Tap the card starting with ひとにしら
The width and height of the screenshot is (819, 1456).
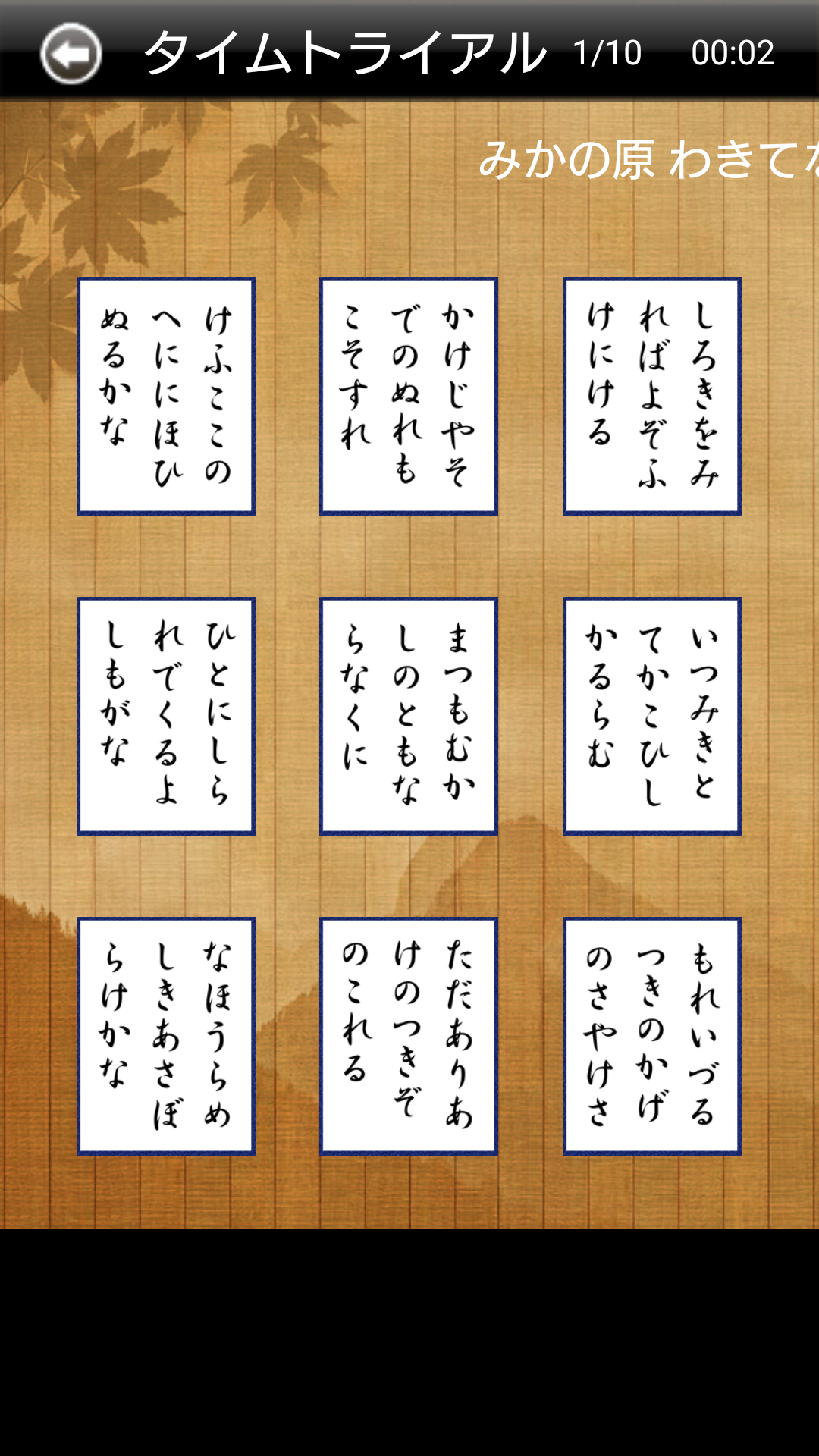pyautogui.click(x=166, y=716)
